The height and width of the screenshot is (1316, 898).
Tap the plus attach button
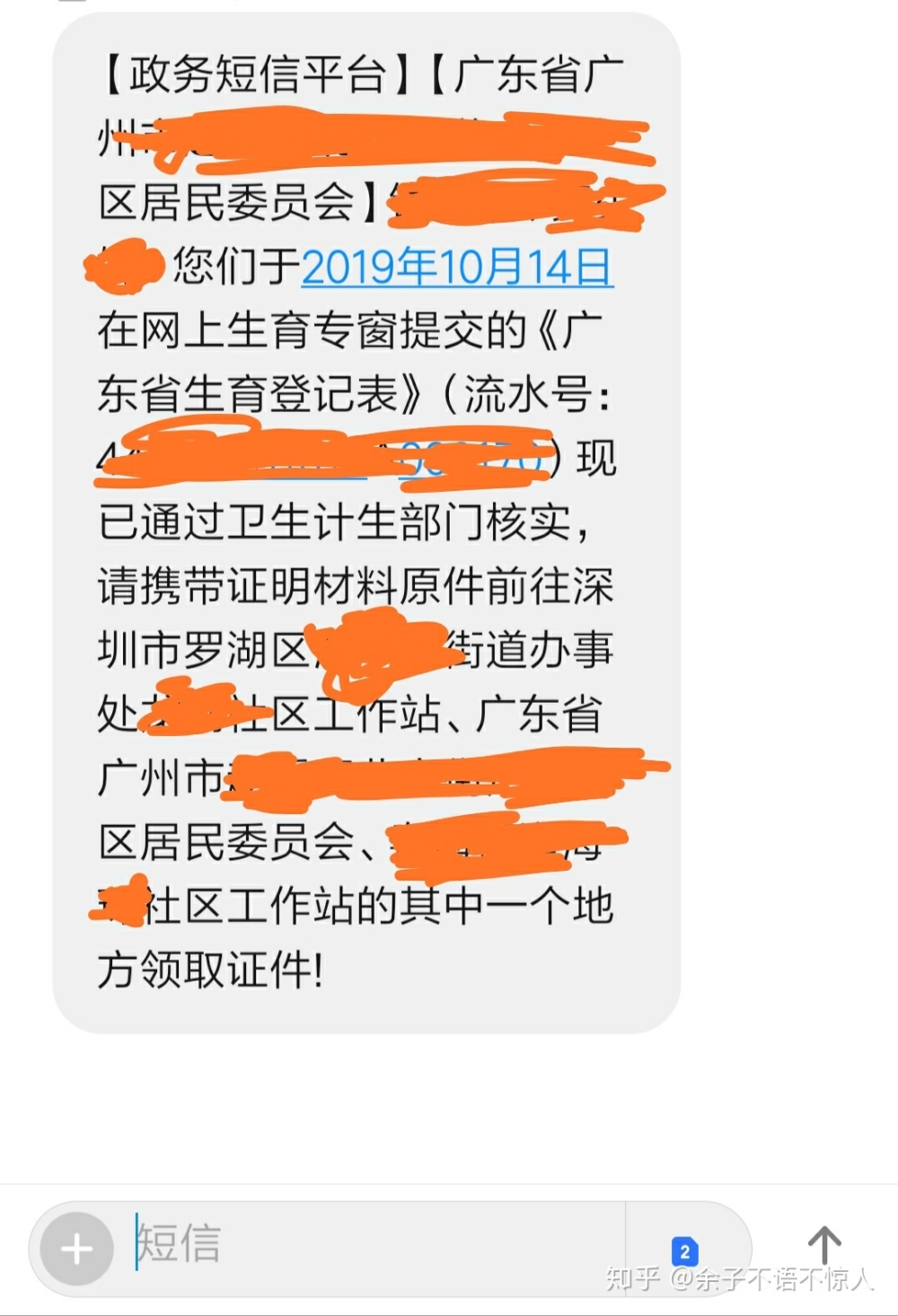(76, 1249)
